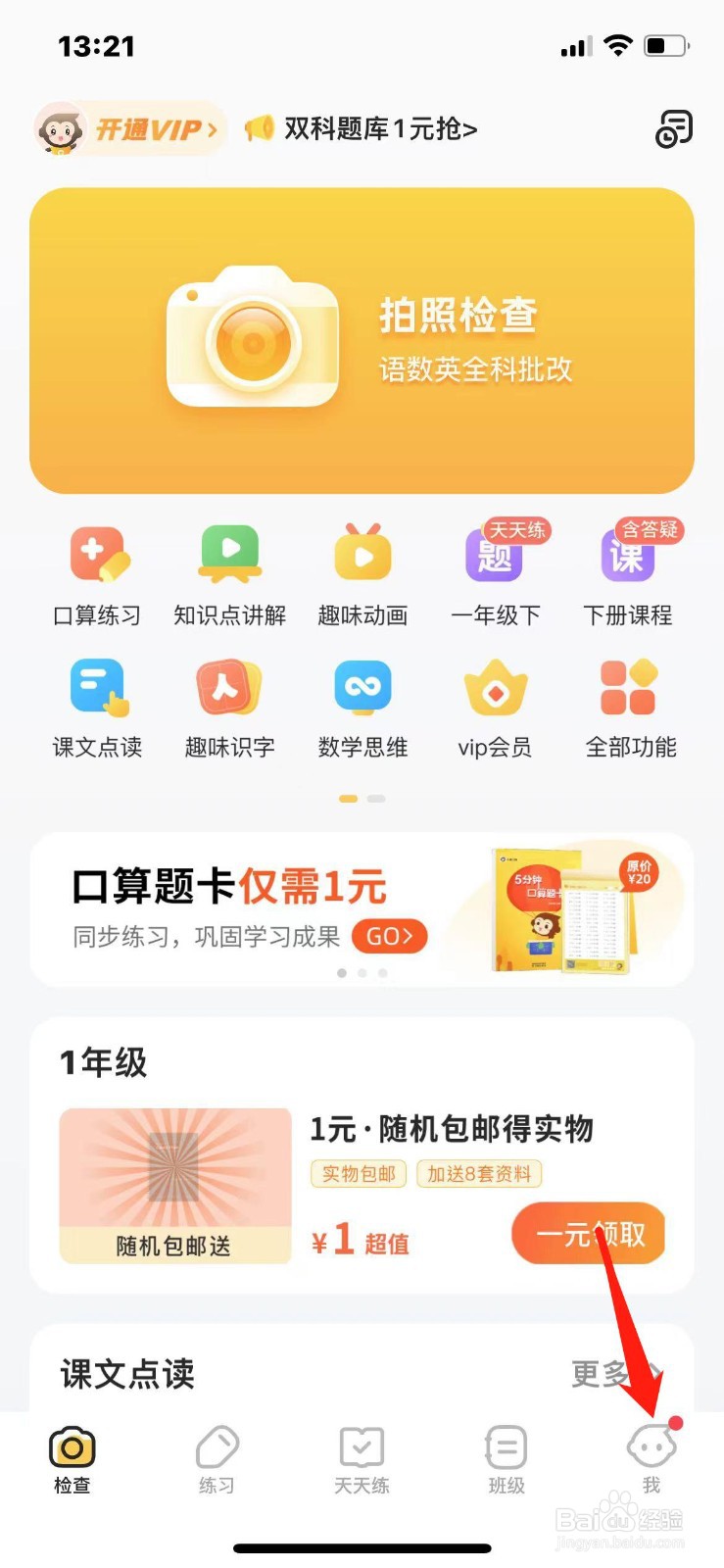The width and height of the screenshot is (724, 1568).
Task: Tap the GO arrow on 口算题卡 banner
Action: point(388,936)
